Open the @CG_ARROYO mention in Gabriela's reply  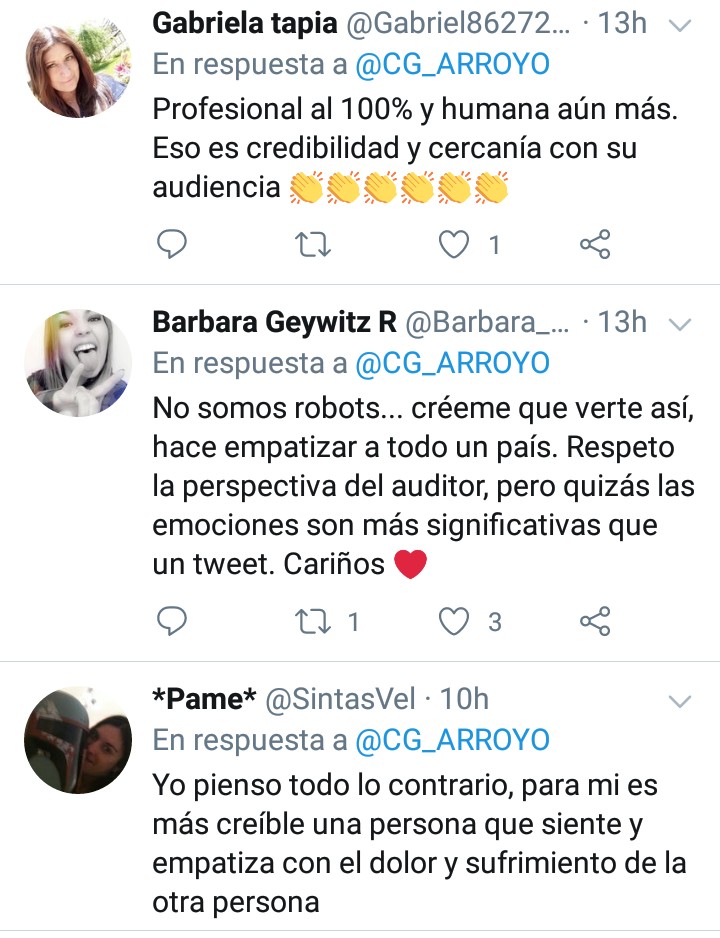452,64
